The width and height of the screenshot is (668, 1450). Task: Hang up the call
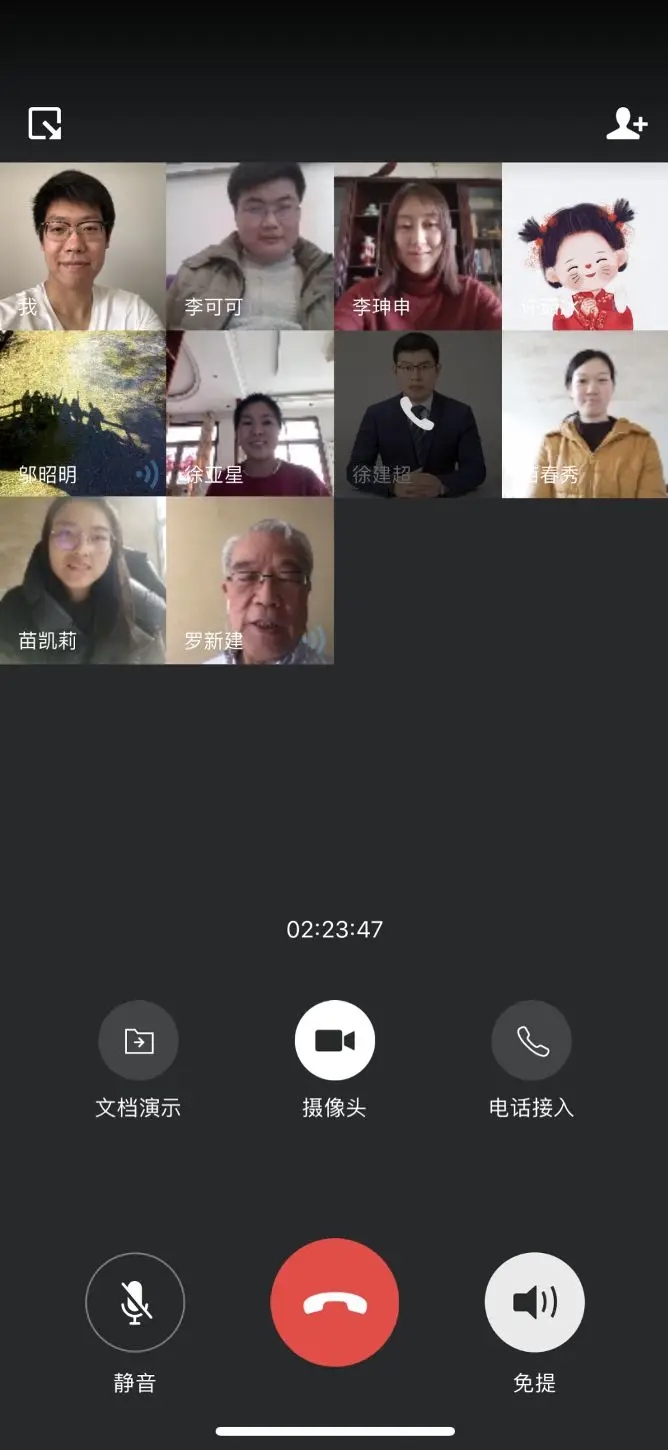tap(334, 1302)
